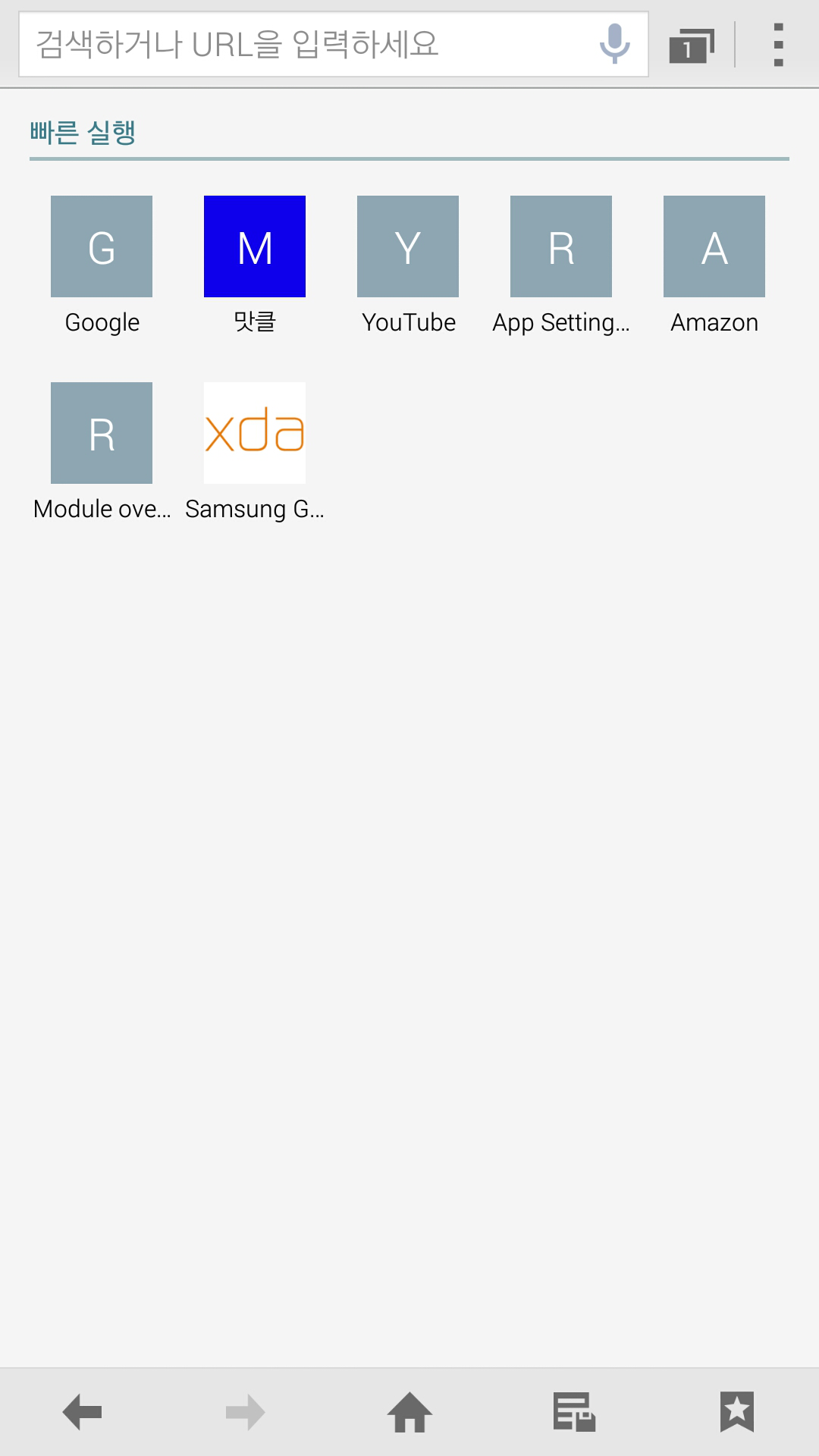Screen dimensions: 819x1456
Task: Open the 맛클 quick access tile
Action: (255, 247)
